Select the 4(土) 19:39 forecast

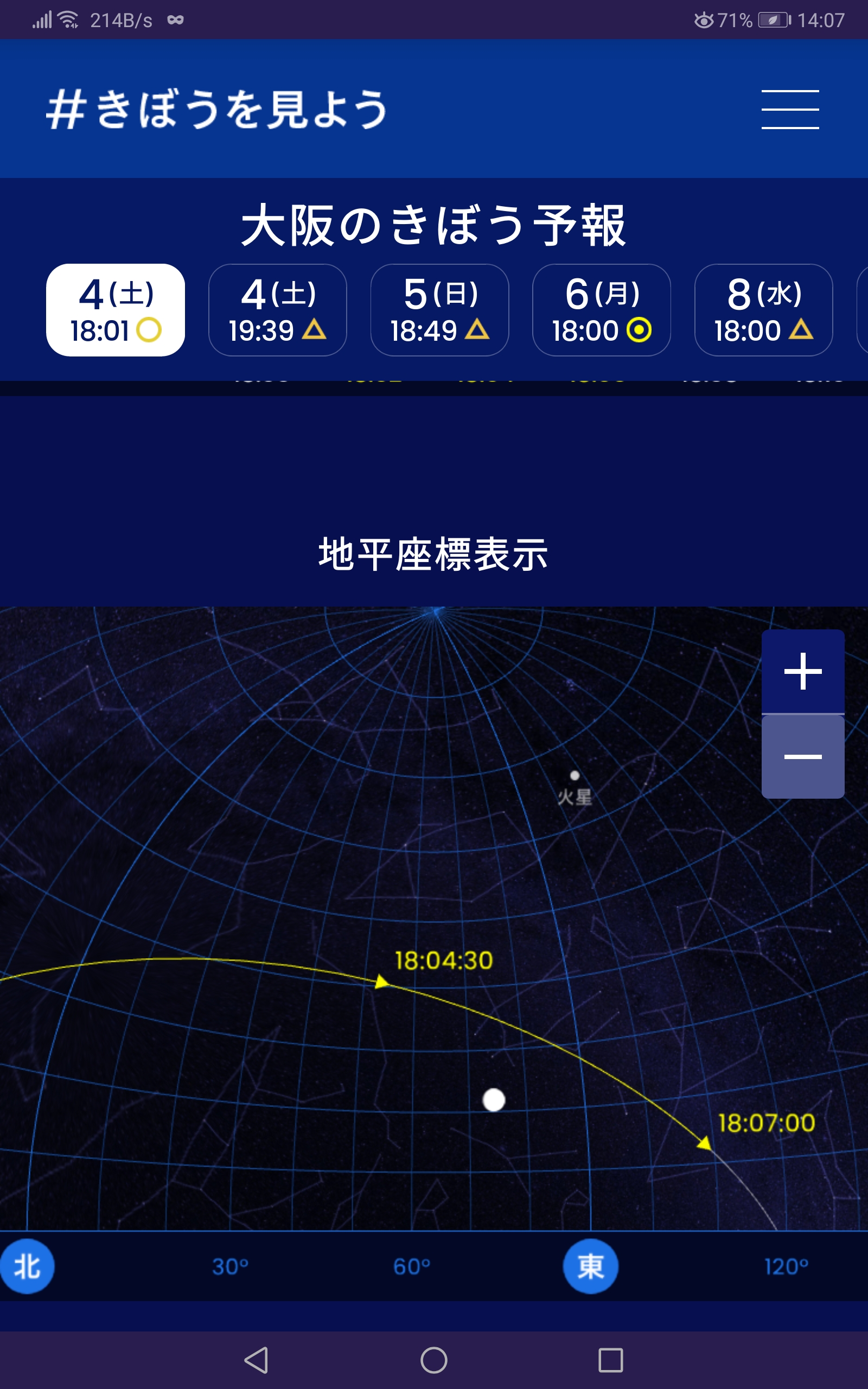(277, 310)
